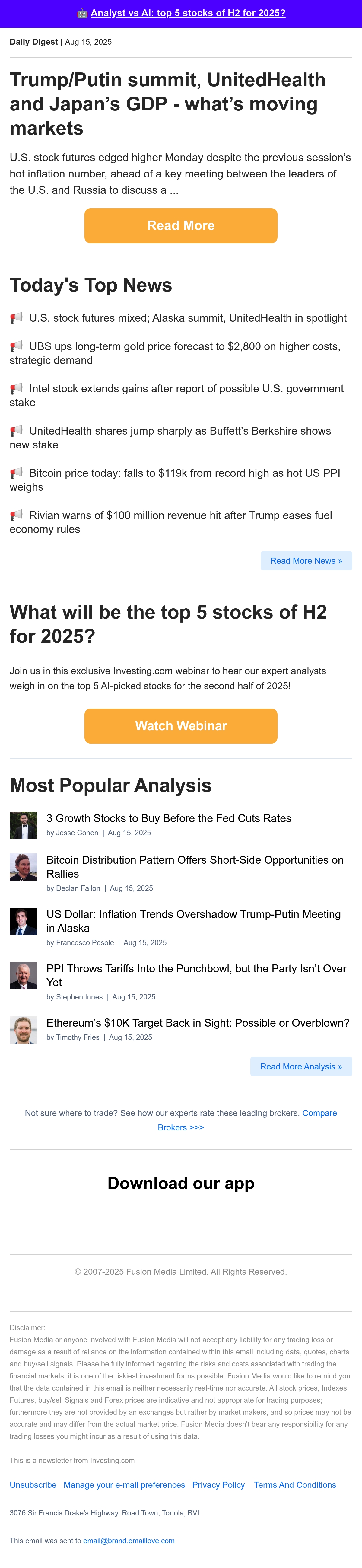
Task: Tap Read More News
Action: (306, 561)
